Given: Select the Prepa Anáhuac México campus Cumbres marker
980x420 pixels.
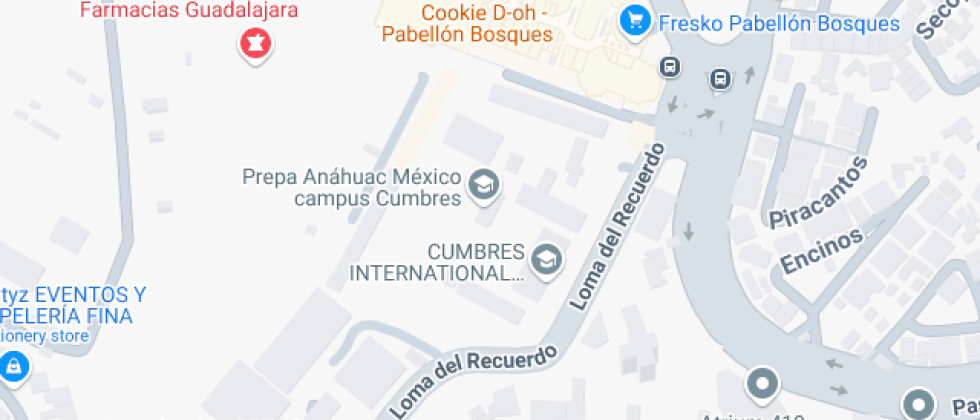Looking at the screenshot, I should (485, 185).
